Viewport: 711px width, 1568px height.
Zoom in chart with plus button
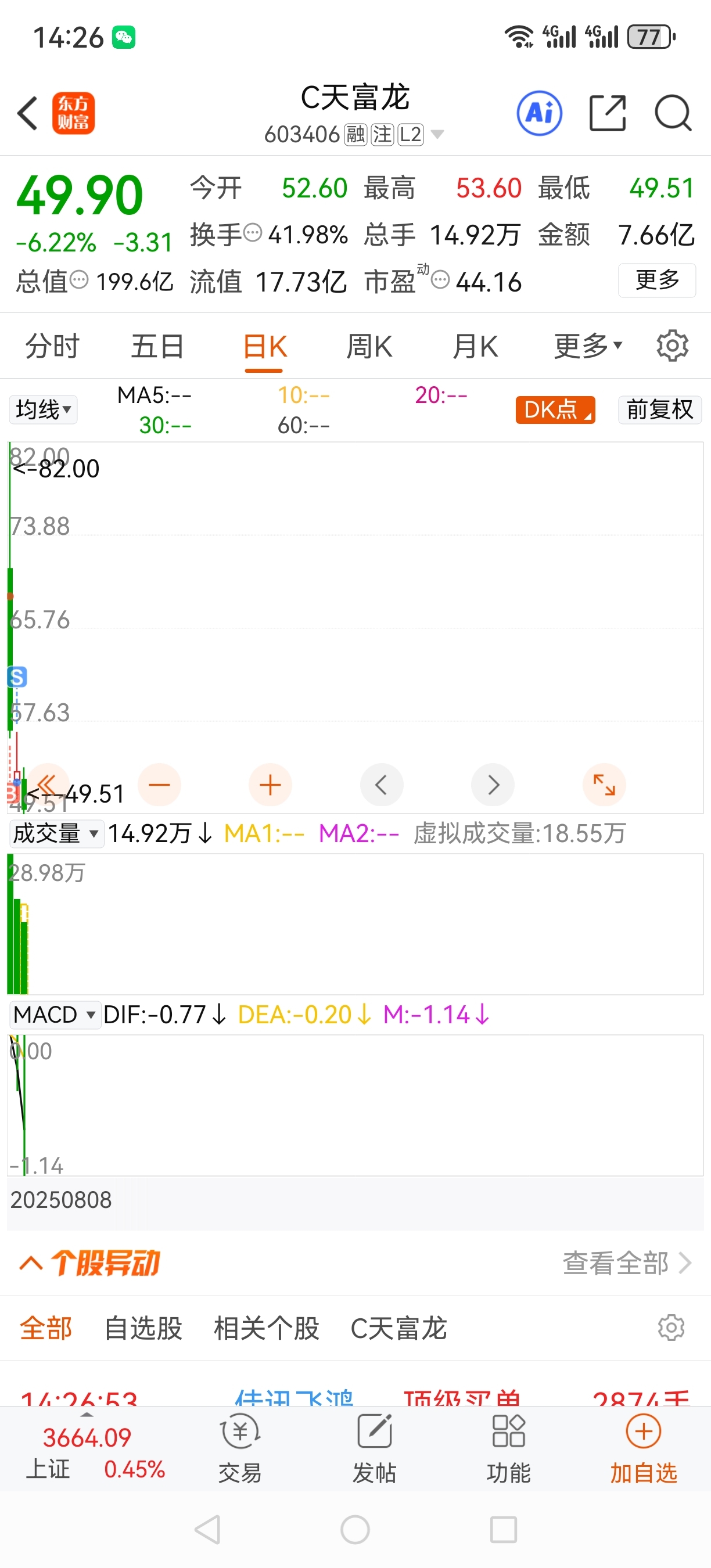click(x=270, y=785)
